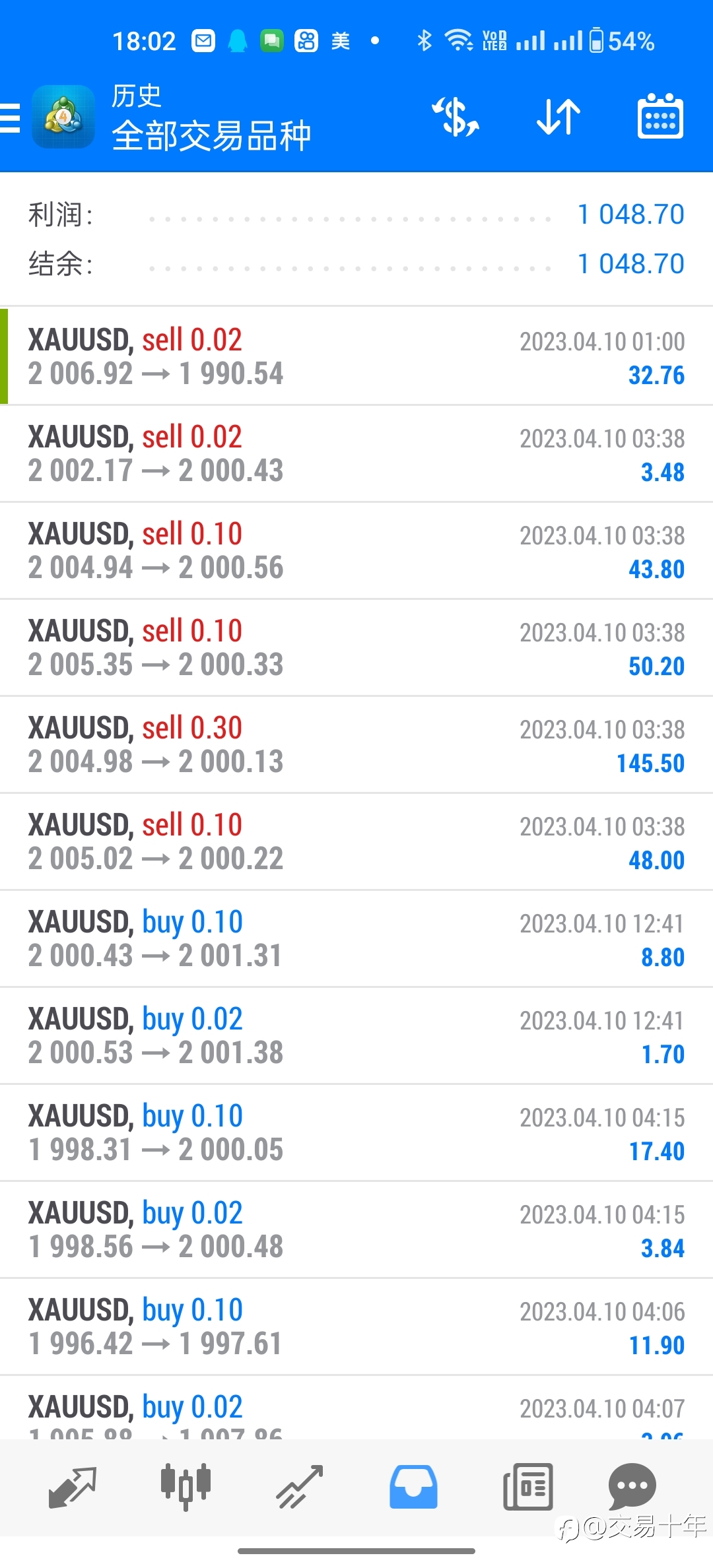Select the sell 0.10 trade with profit 43.80
Image resolution: width=713 pixels, height=1568 pixels.
tap(356, 551)
